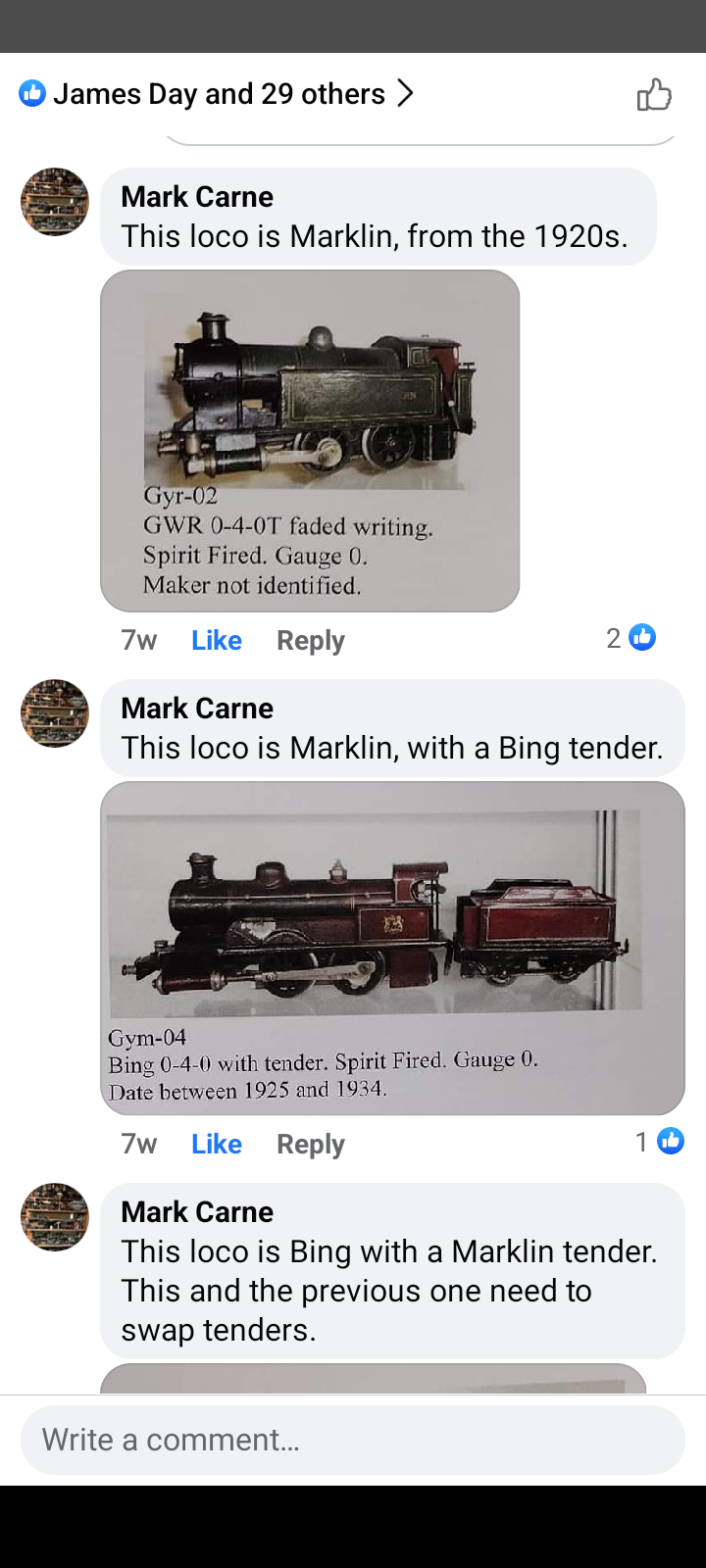Open Mark Carne's profile from the swap tenders comment
Image resolution: width=706 pixels, height=1568 pixels.
pyautogui.click(x=197, y=1212)
